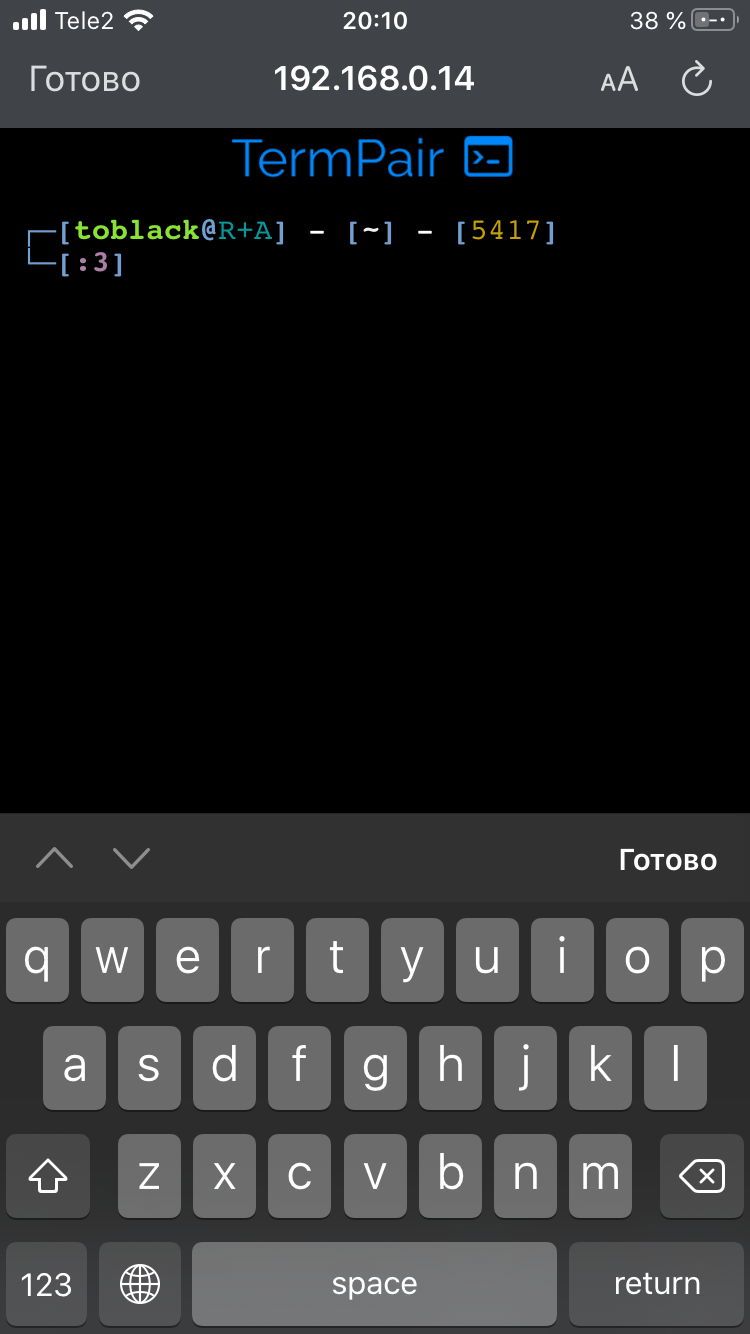The height and width of the screenshot is (1334, 750).
Task: Go to previous field with up chevron
Action: click(55, 858)
